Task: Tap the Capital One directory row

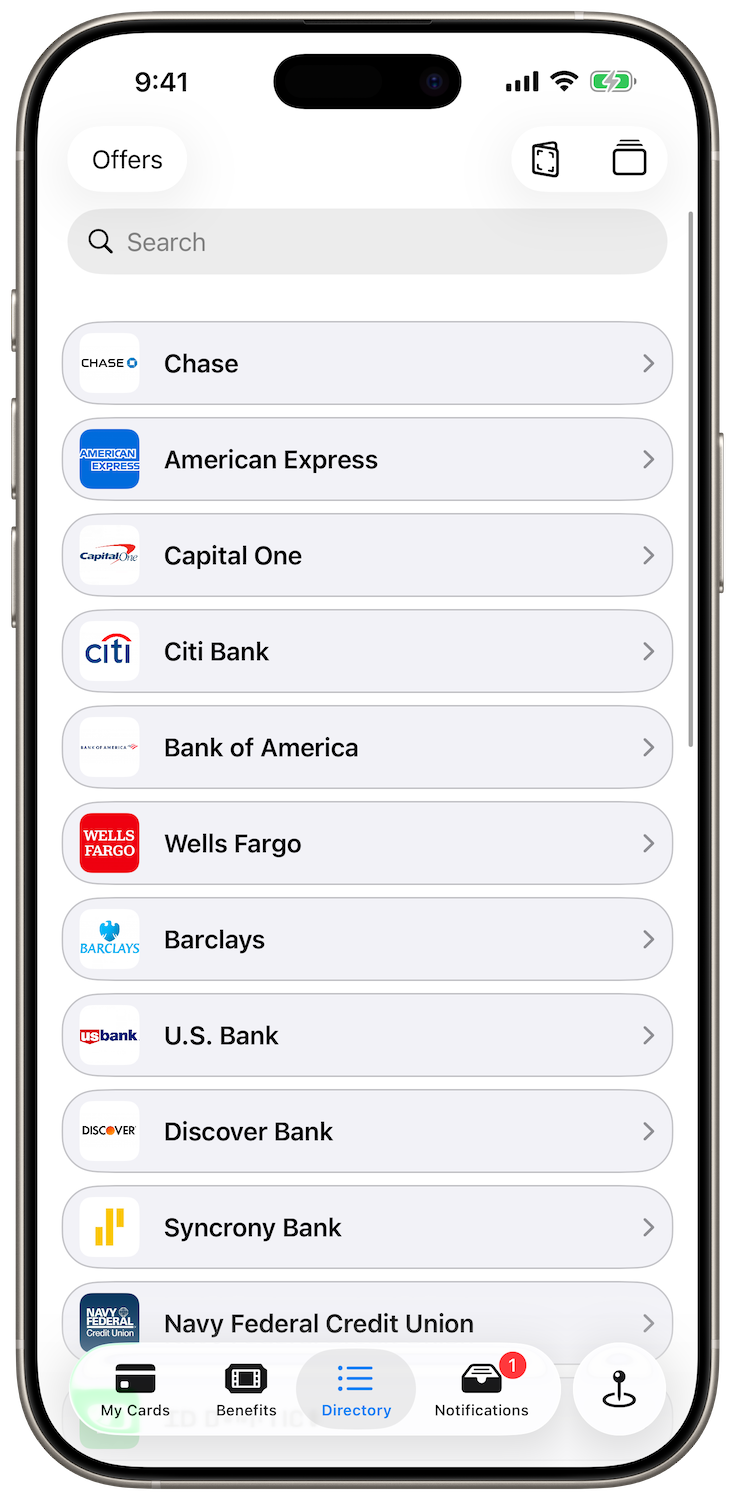Action: click(367, 555)
